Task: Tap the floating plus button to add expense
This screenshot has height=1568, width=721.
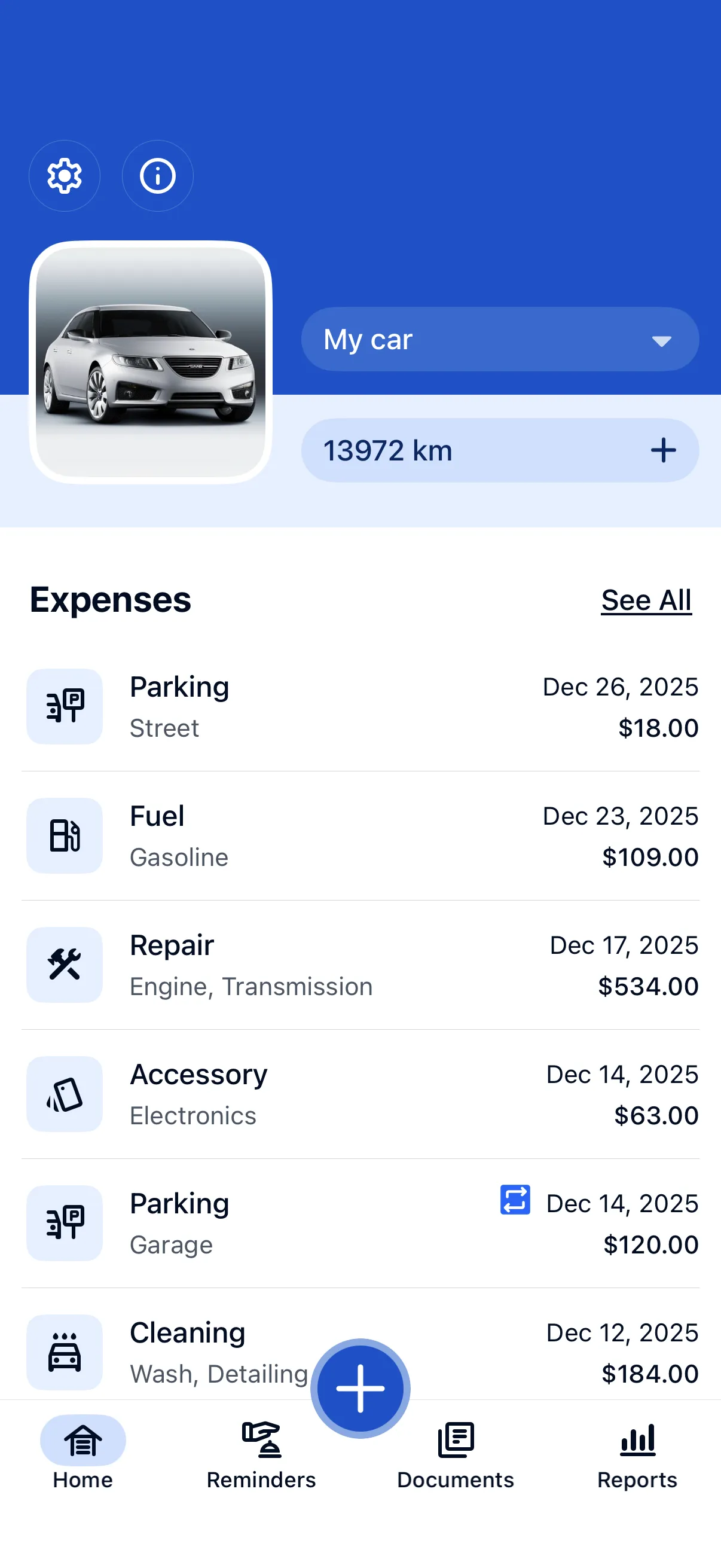Action: (360, 1388)
